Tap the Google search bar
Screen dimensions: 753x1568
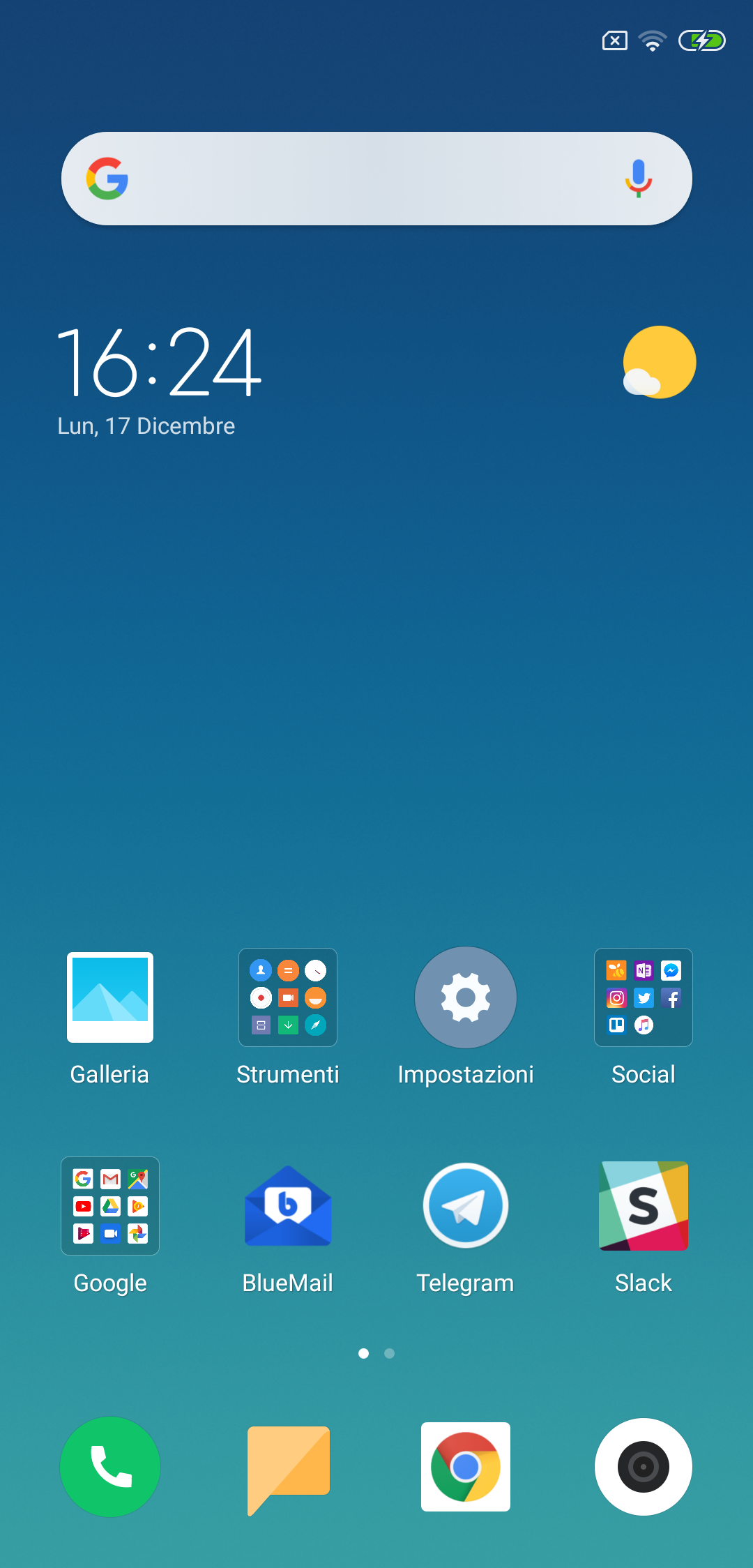(376, 179)
